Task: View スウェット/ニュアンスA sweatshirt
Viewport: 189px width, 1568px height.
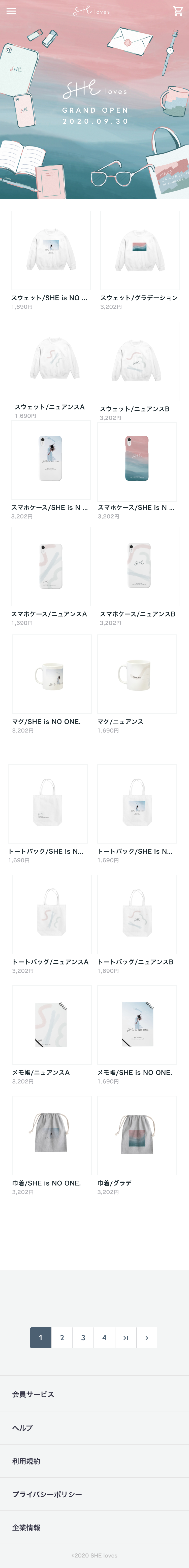Action: point(54,360)
